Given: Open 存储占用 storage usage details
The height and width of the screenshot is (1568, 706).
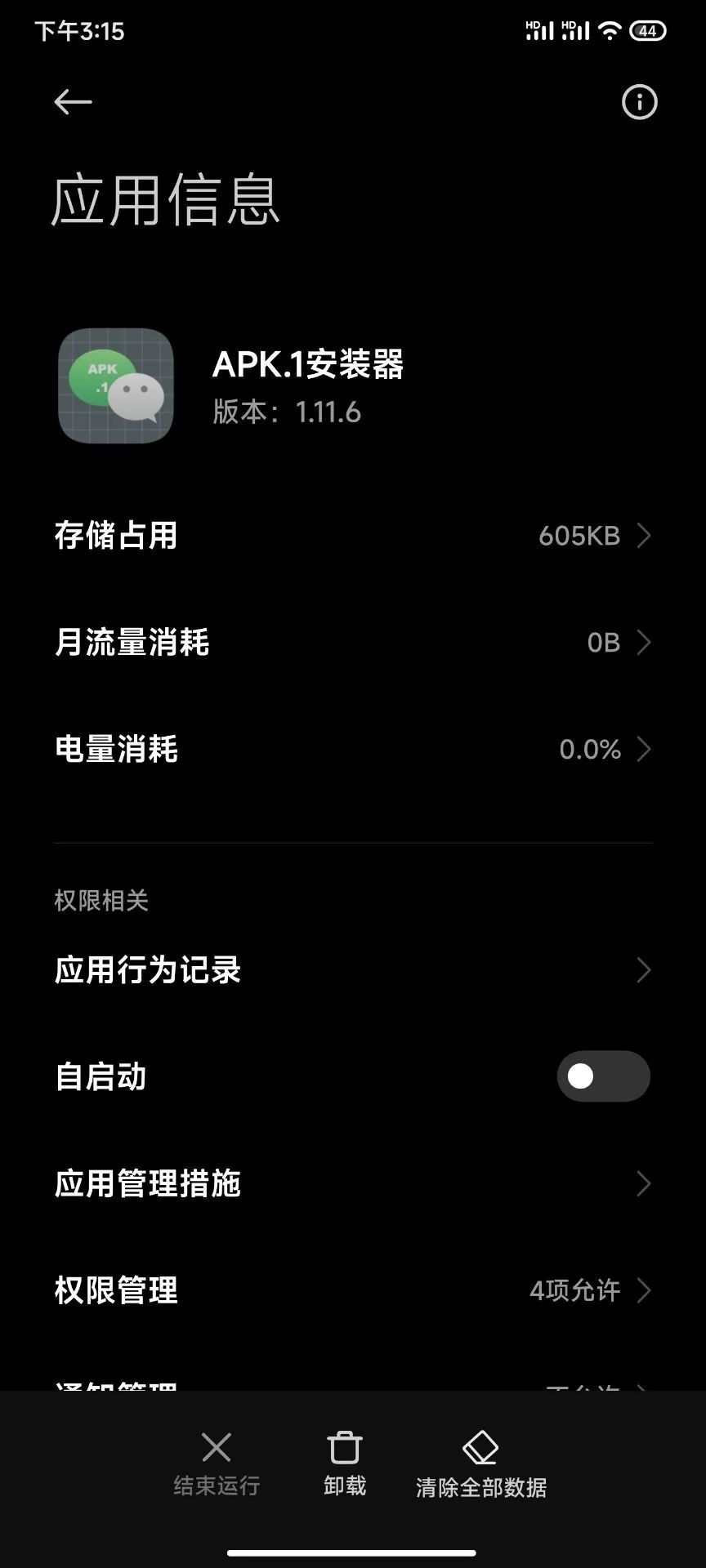Looking at the screenshot, I should [x=353, y=536].
